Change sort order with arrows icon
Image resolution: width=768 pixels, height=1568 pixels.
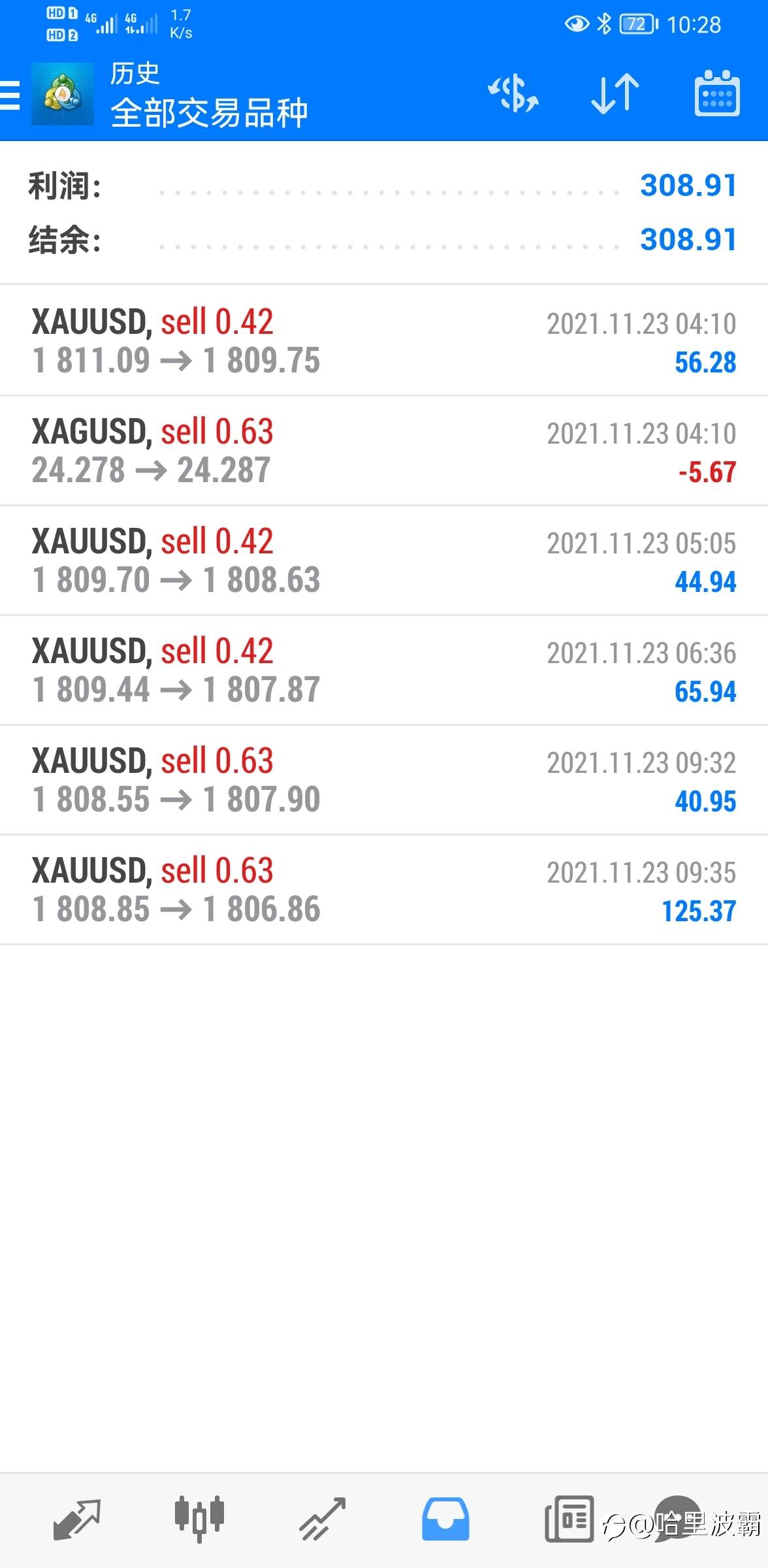(615, 93)
